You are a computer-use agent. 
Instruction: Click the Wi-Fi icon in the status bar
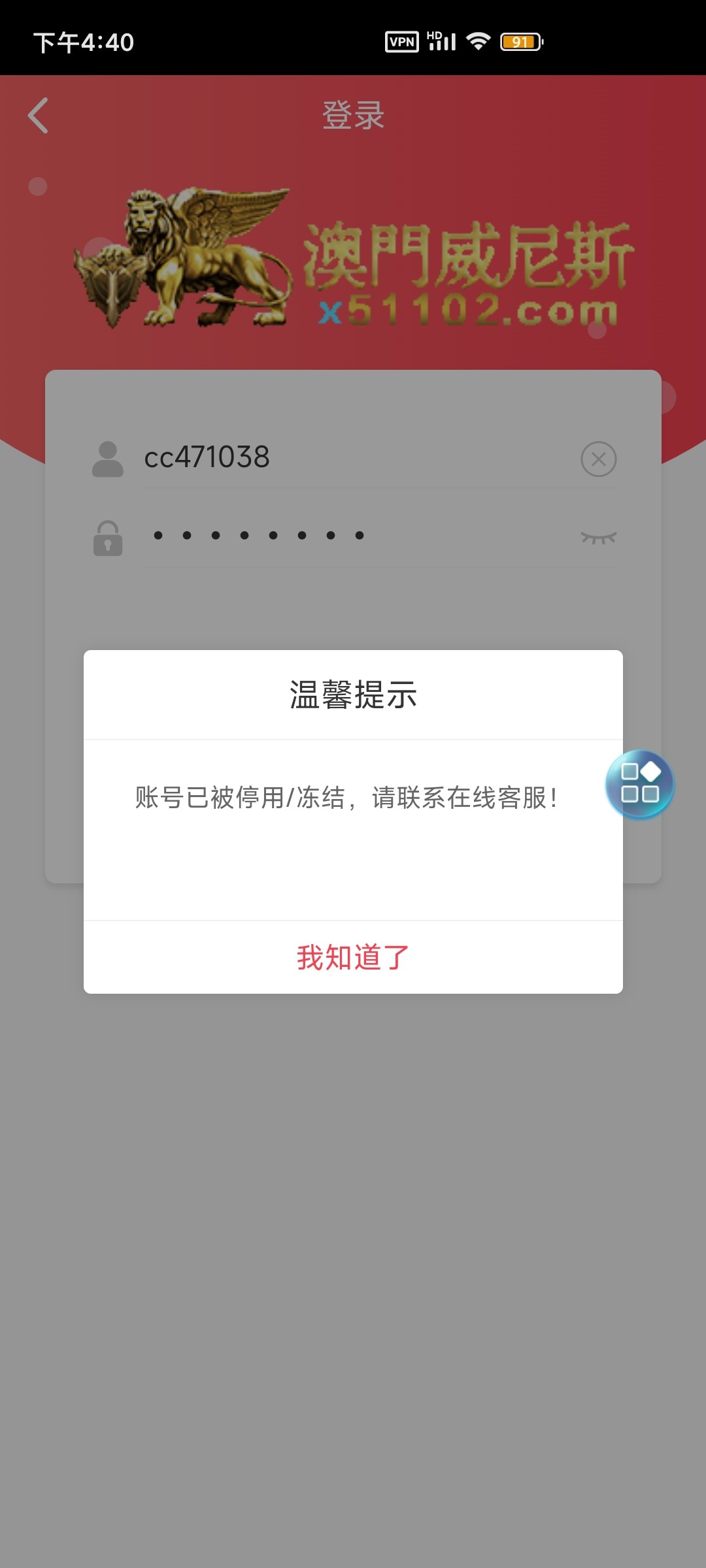coord(479,41)
